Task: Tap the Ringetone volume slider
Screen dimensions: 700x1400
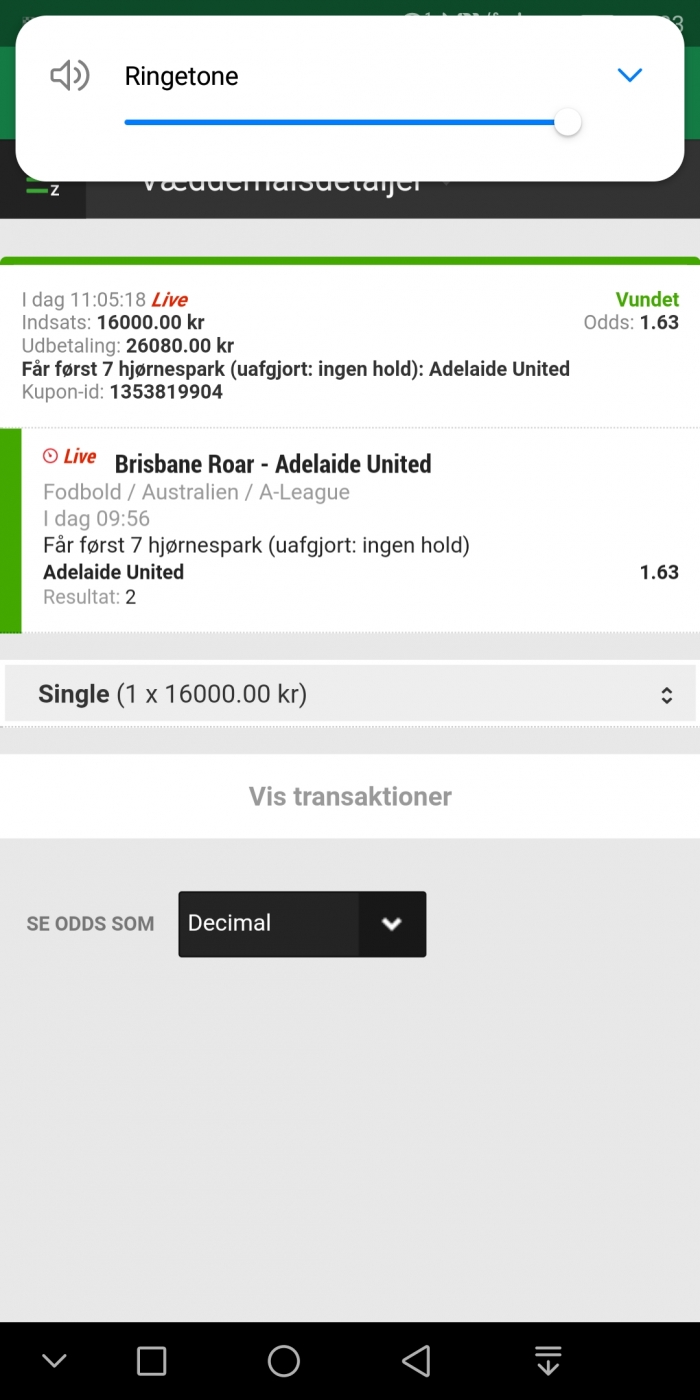Action: (352, 122)
